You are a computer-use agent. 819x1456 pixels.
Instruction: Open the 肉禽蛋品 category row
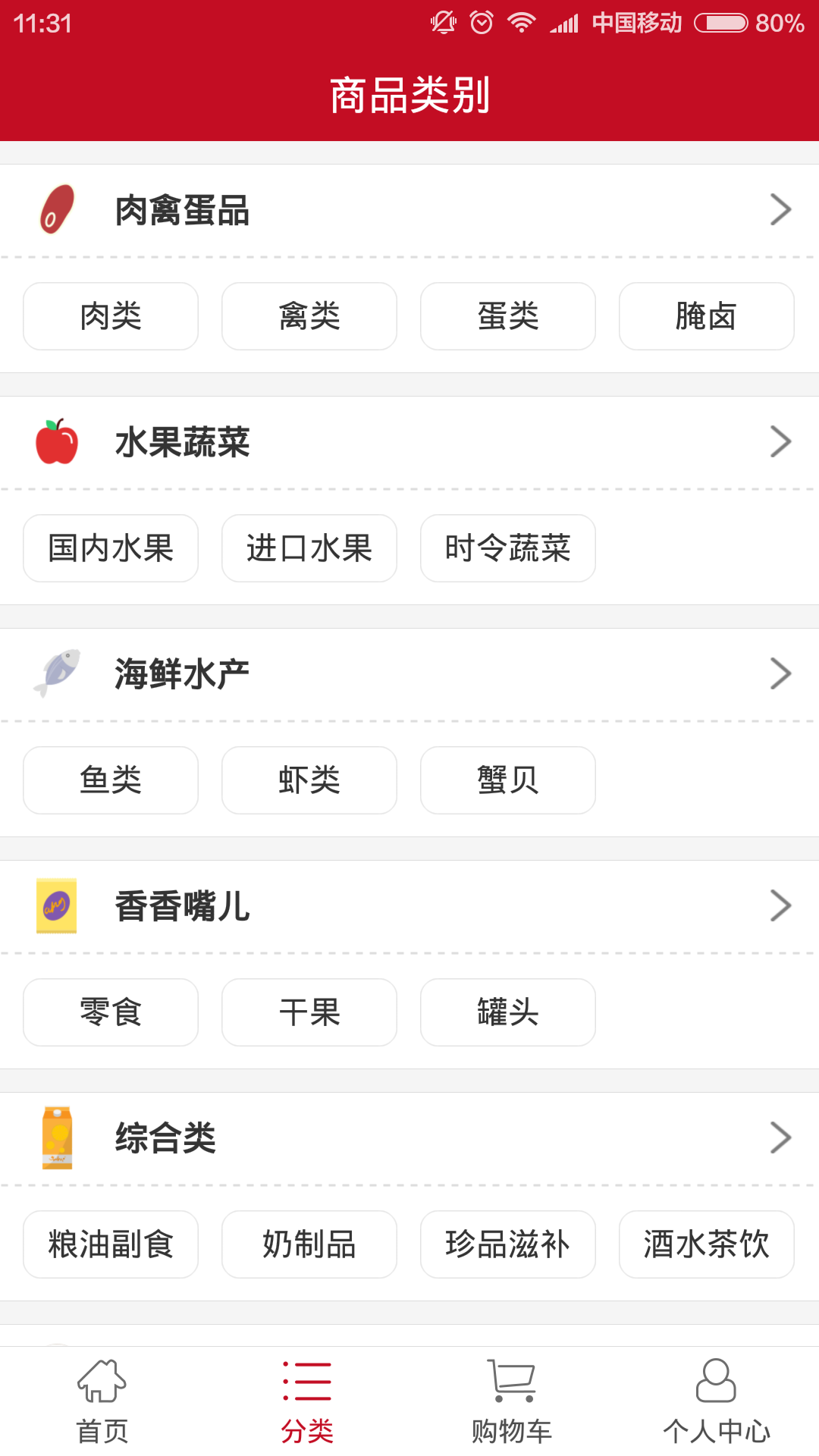(x=409, y=210)
